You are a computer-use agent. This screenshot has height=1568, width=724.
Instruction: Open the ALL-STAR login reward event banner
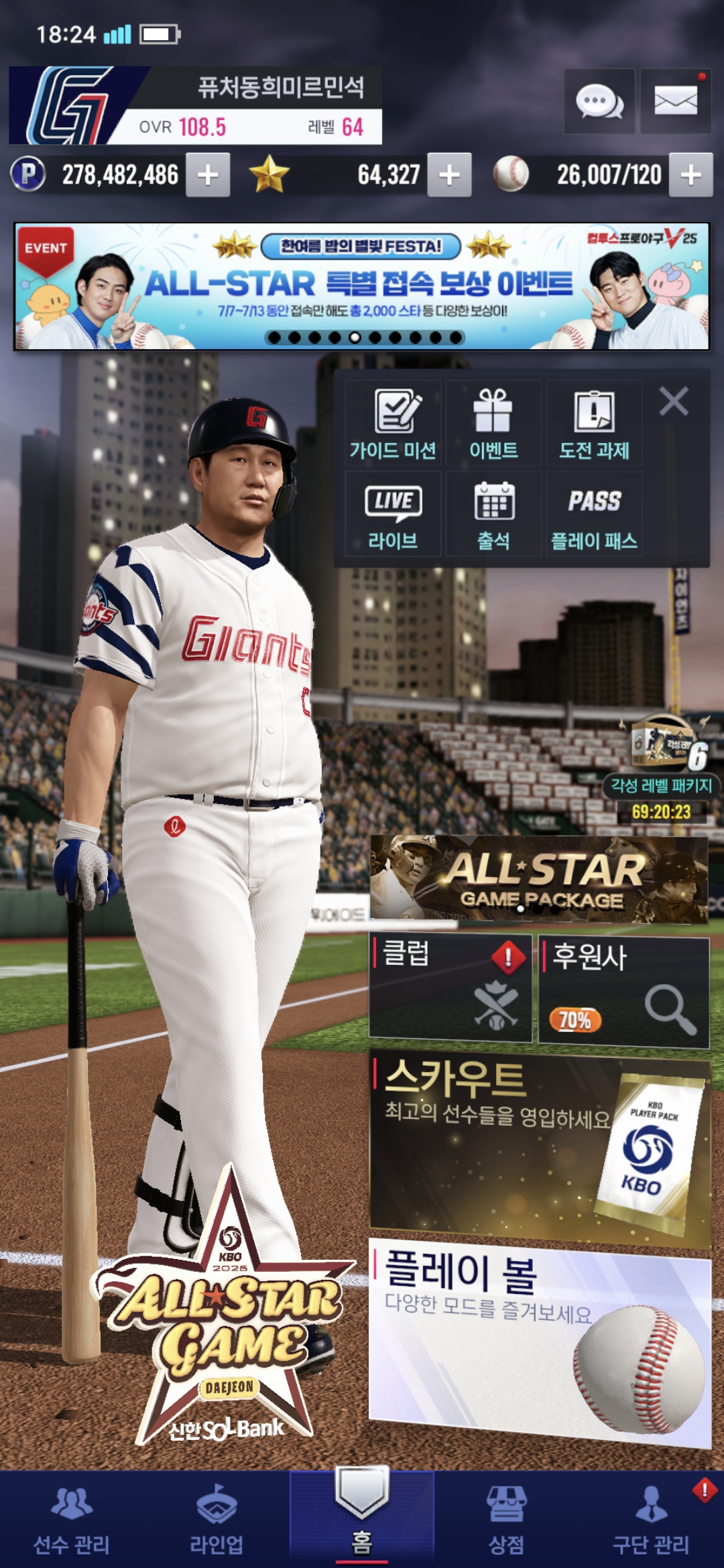(x=362, y=286)
